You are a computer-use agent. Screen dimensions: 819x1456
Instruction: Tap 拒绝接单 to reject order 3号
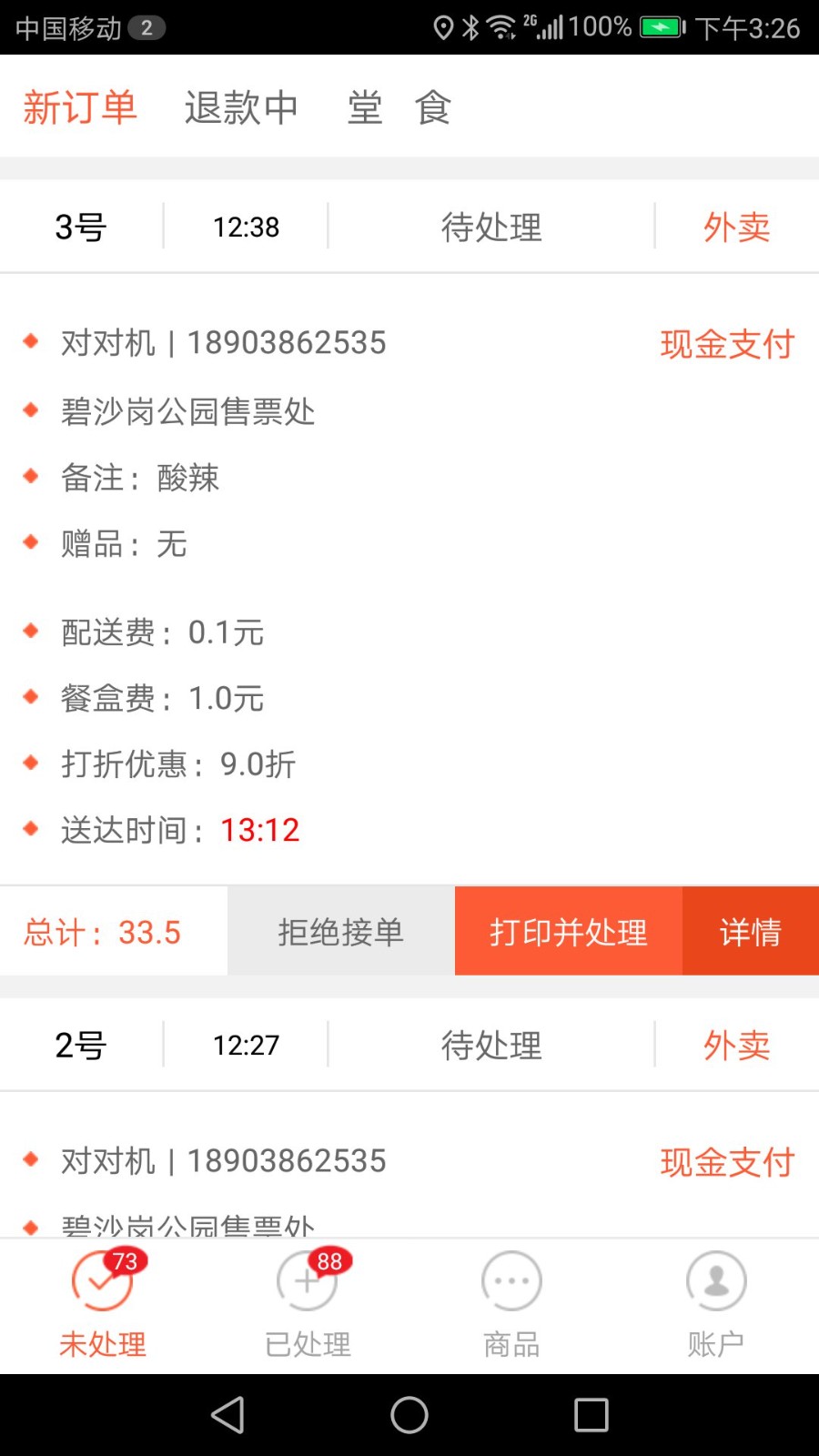coord(340,931)
